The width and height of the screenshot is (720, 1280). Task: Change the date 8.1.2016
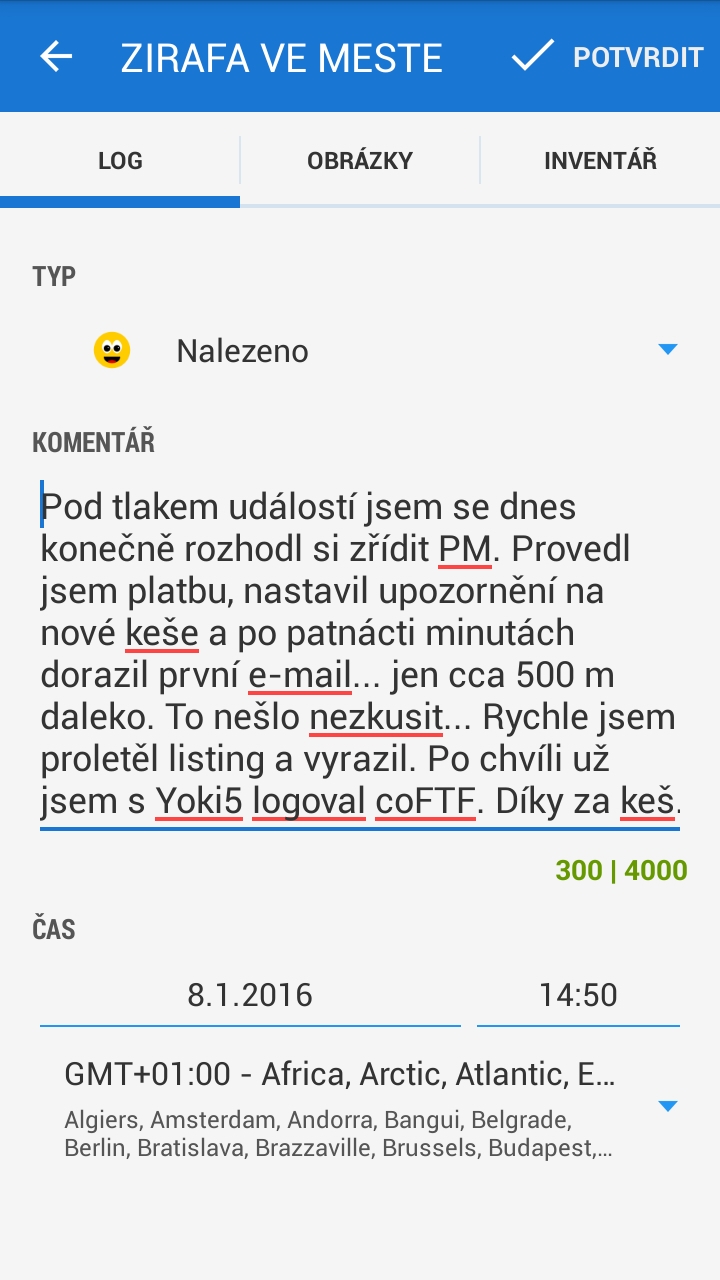pyautogui.click(x=250, y=995)
